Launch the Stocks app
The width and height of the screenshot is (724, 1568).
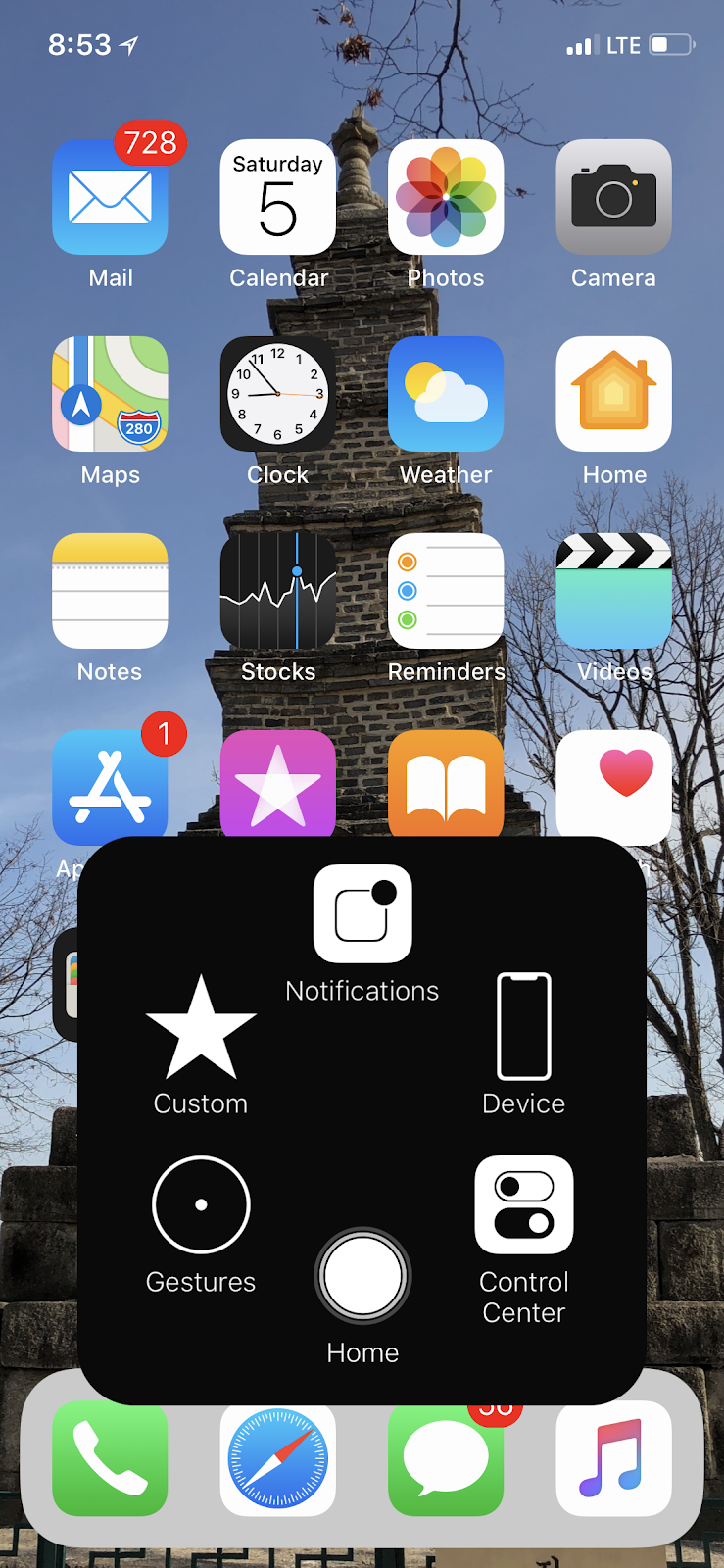pos(277,590)
